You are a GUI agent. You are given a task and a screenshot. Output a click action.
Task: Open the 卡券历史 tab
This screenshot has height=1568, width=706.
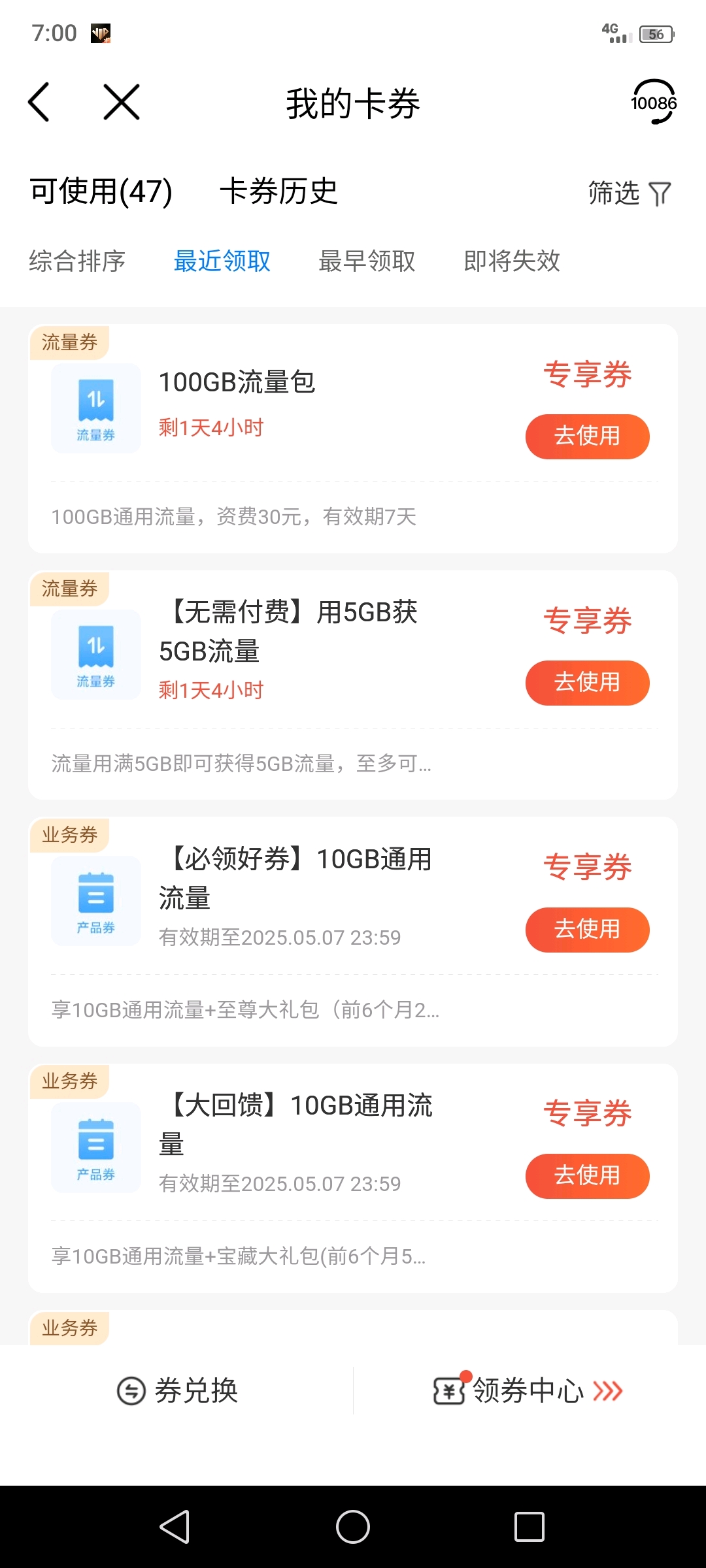[278, 191]
